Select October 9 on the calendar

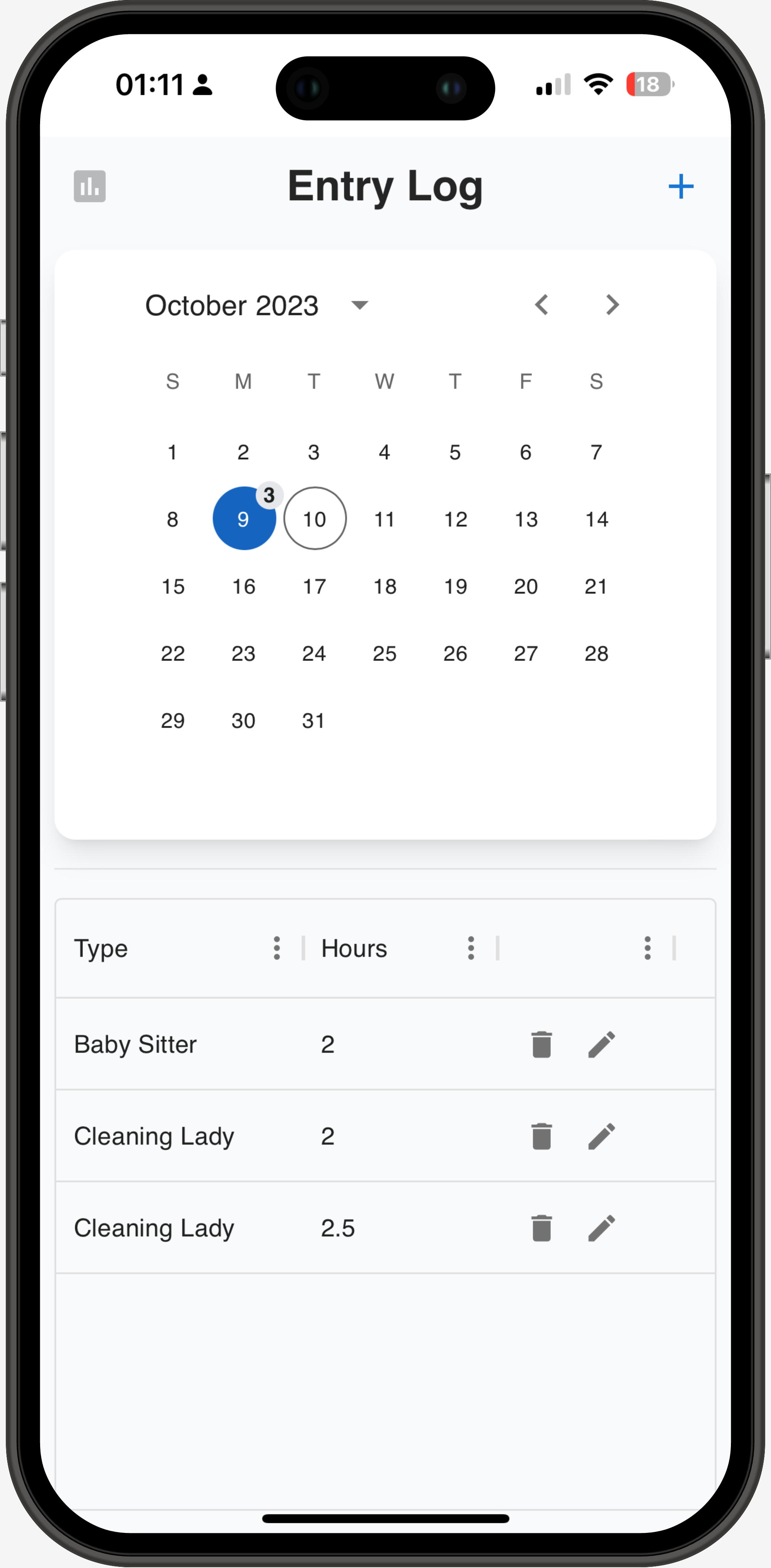(x=243, y=519)
